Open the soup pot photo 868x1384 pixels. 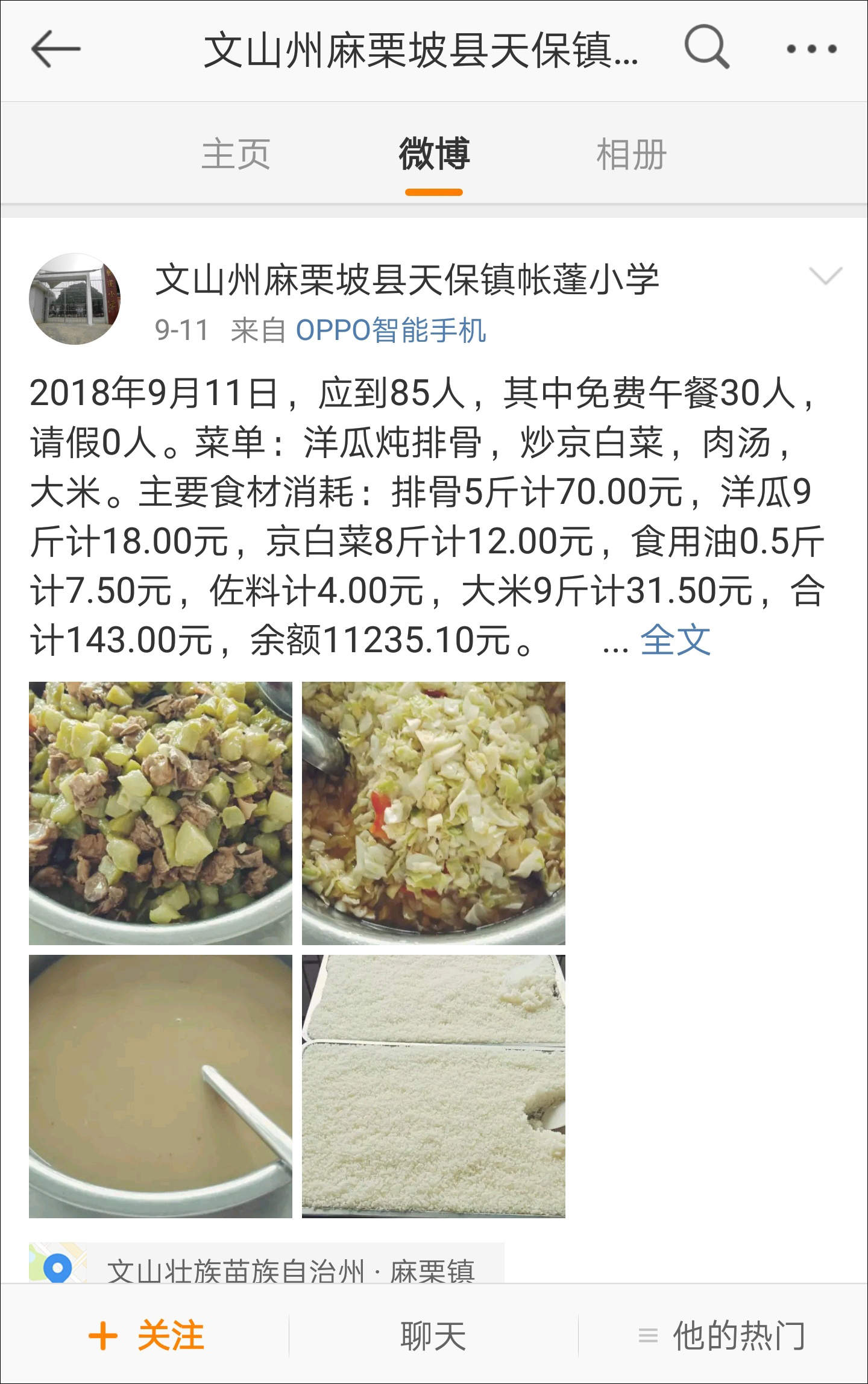pos(160,1086)
